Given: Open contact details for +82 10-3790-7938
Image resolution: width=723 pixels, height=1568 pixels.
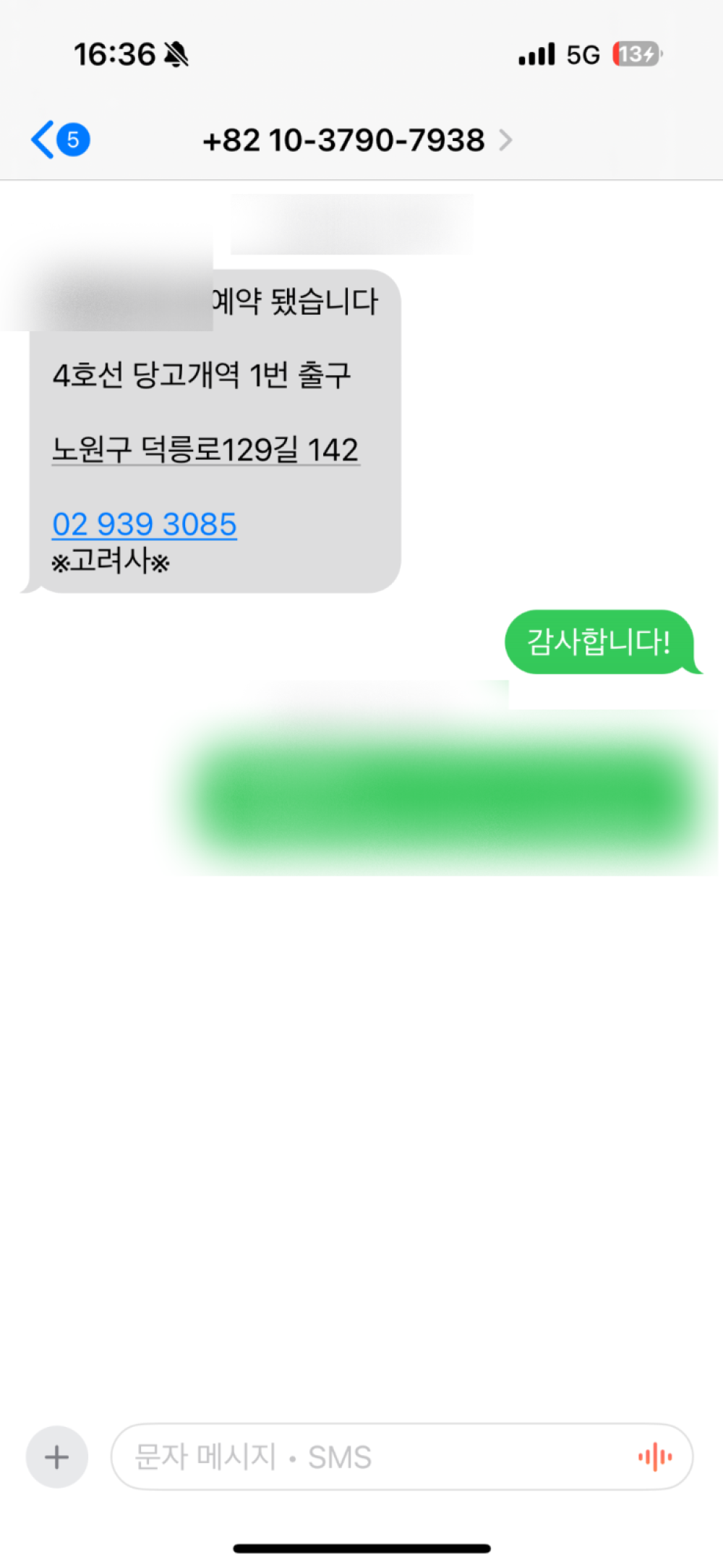Looking at the screenshot, I should pyautogui.click(x=356, y=140).
